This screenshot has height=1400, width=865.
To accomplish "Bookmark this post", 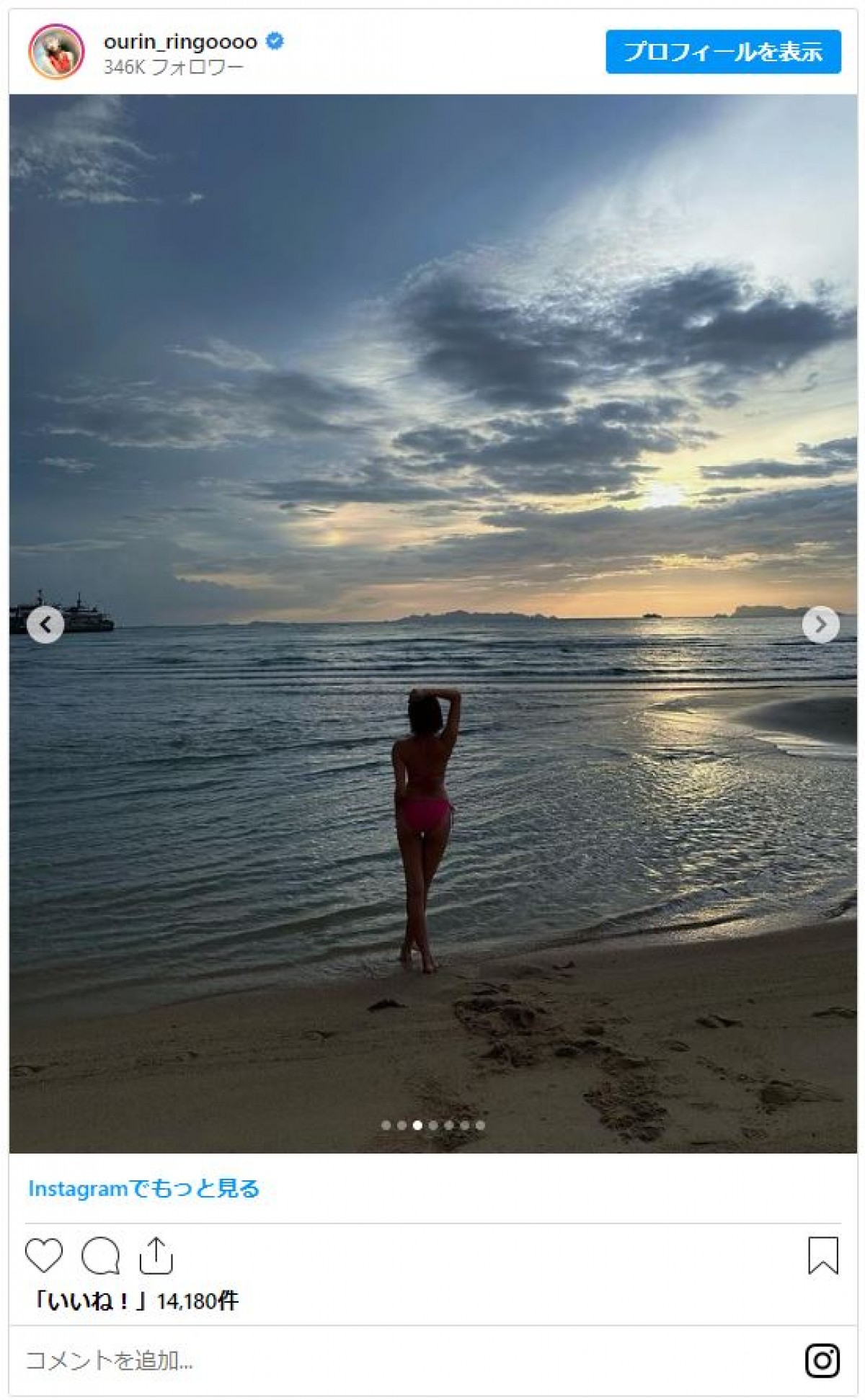I will pos(822,1255).
